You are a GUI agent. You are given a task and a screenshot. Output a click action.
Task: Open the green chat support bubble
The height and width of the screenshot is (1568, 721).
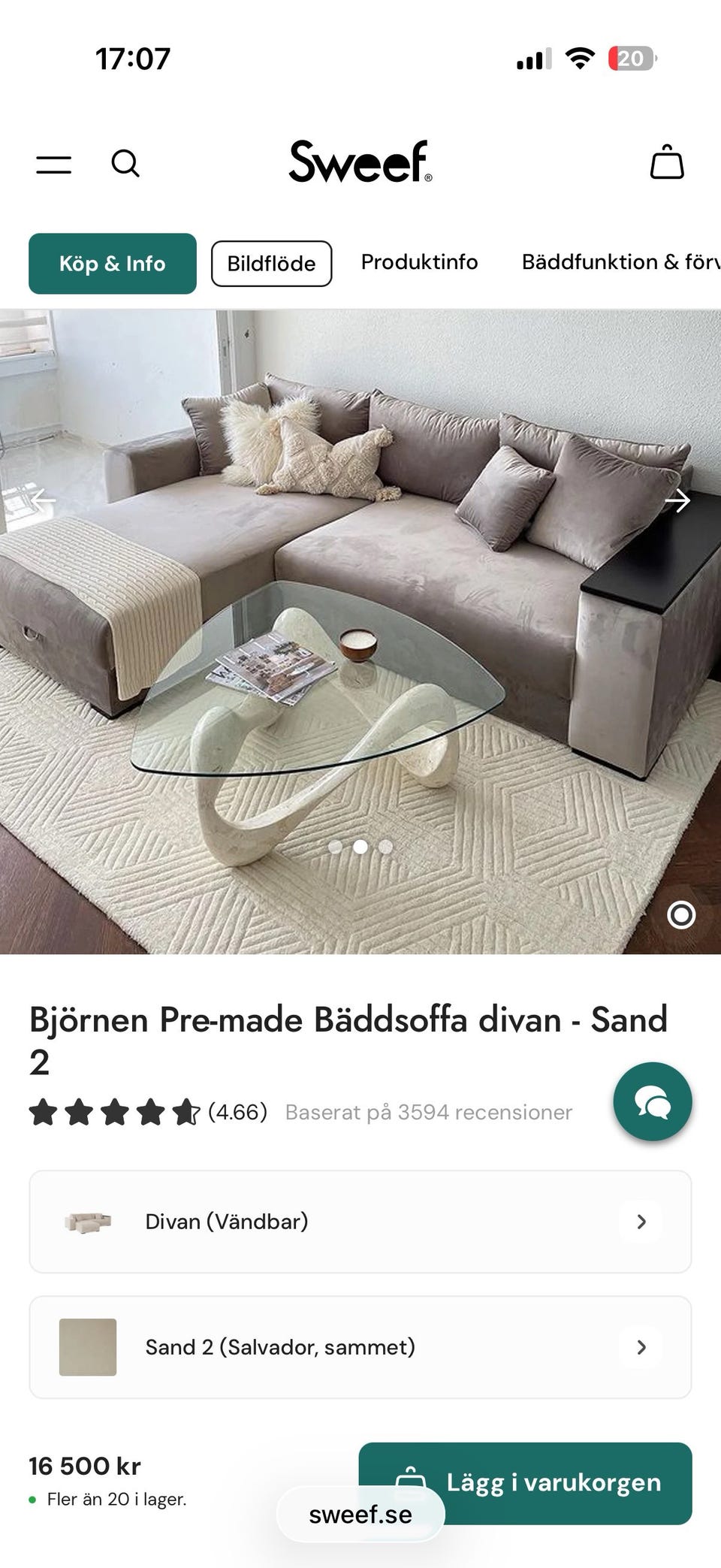(x=653, y=1101)
